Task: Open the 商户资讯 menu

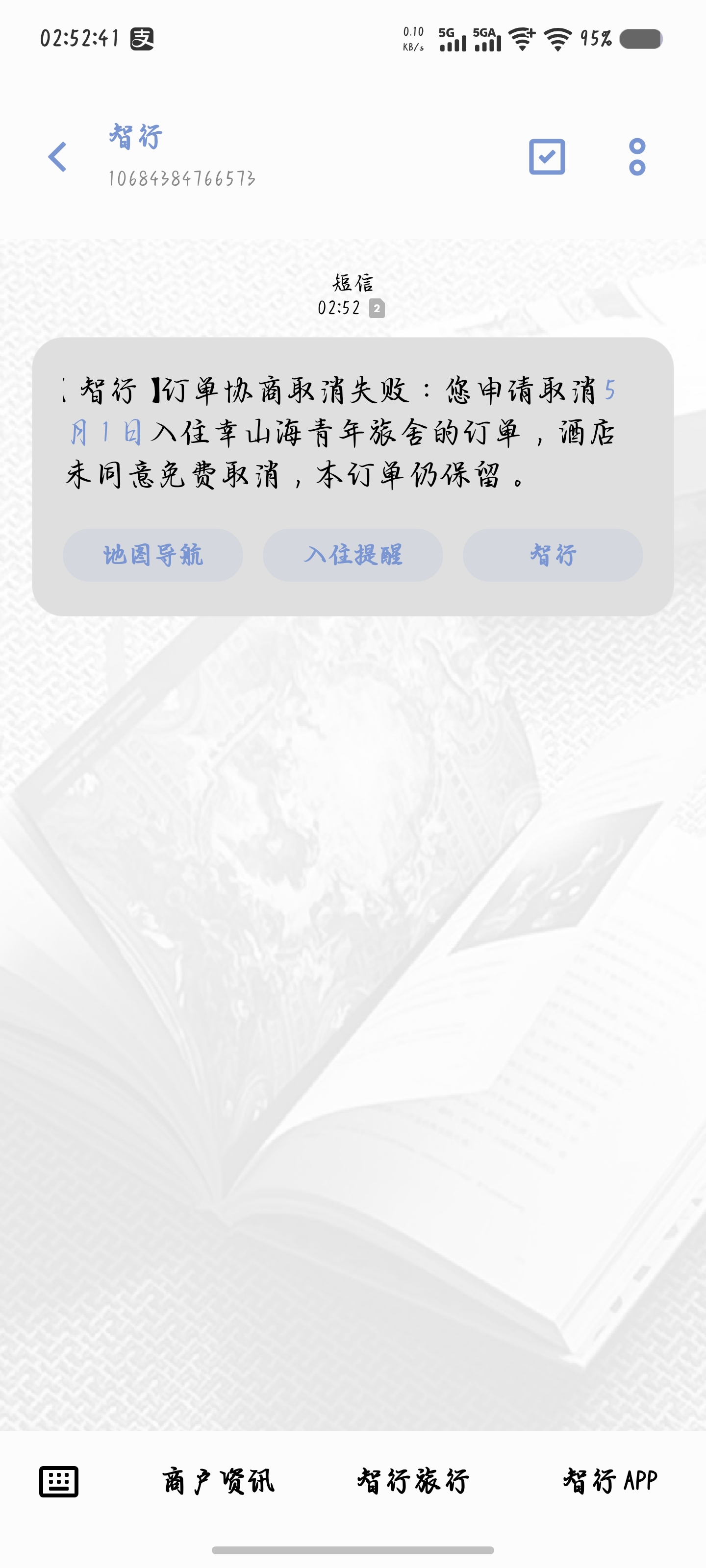Action: point(218,1481)
